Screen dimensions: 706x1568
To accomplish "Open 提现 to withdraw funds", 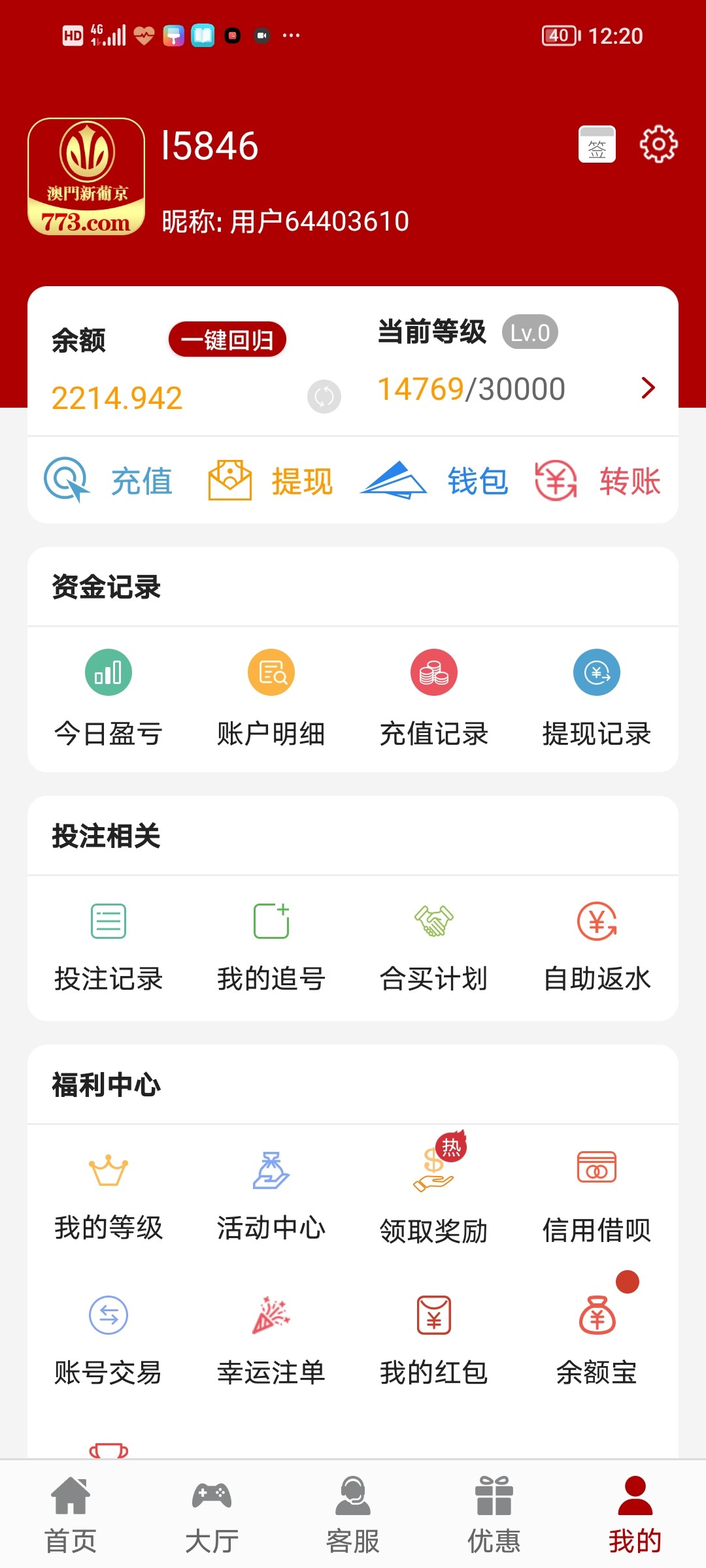I will pos(271,481).
